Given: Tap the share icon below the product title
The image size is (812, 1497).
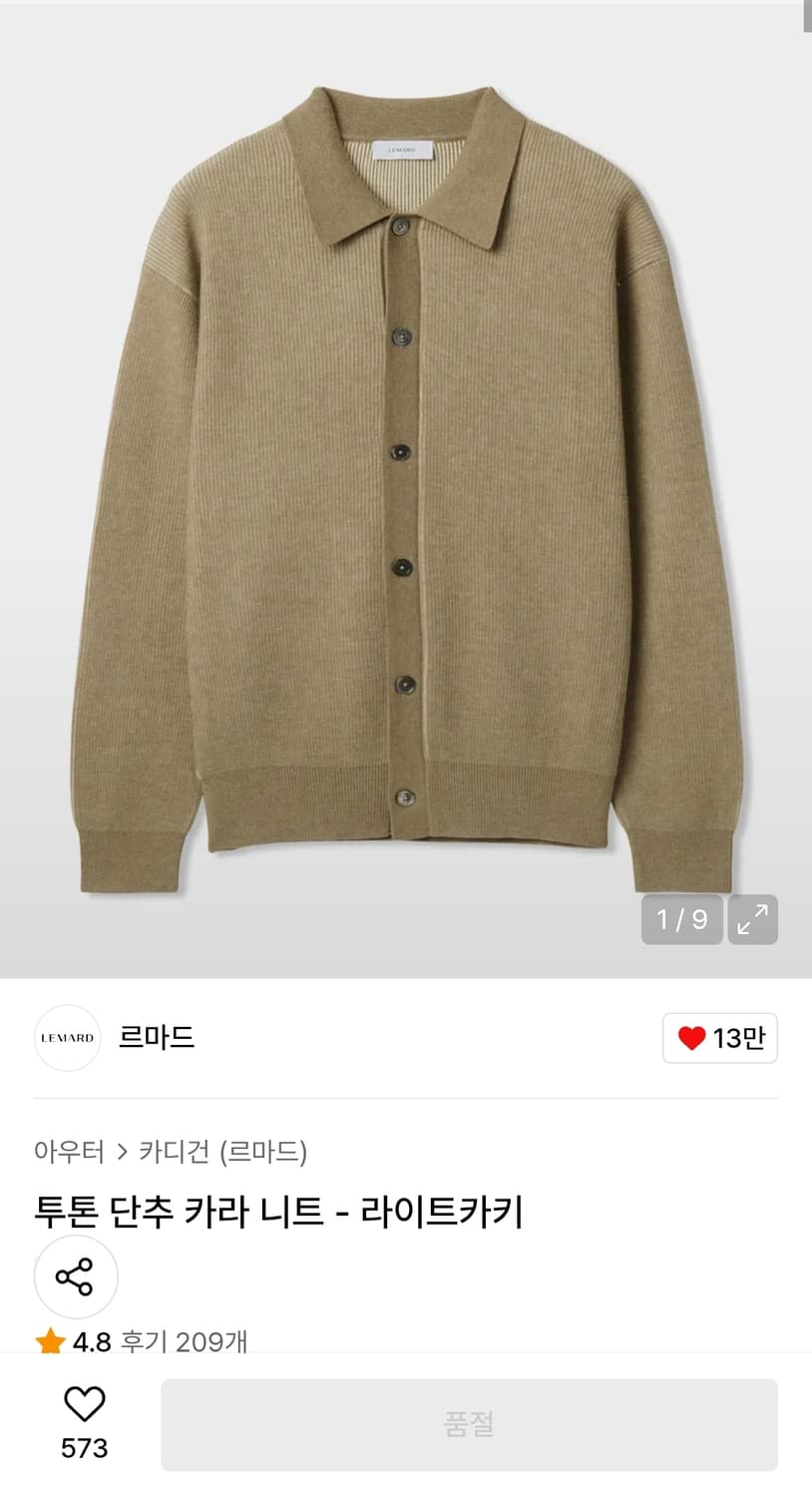Looking at the screenshot, I should [76, 1276].
